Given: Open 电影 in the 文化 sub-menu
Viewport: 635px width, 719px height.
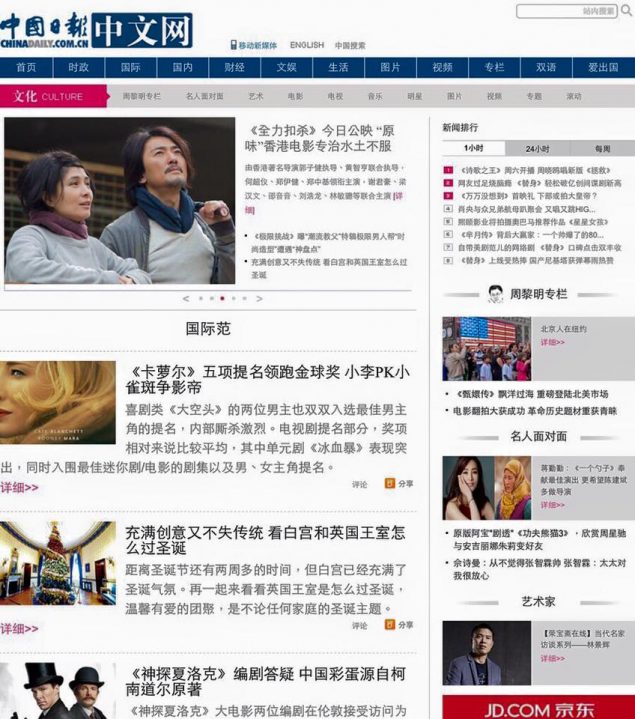Looking at the screenshot, I should [295, 97].
